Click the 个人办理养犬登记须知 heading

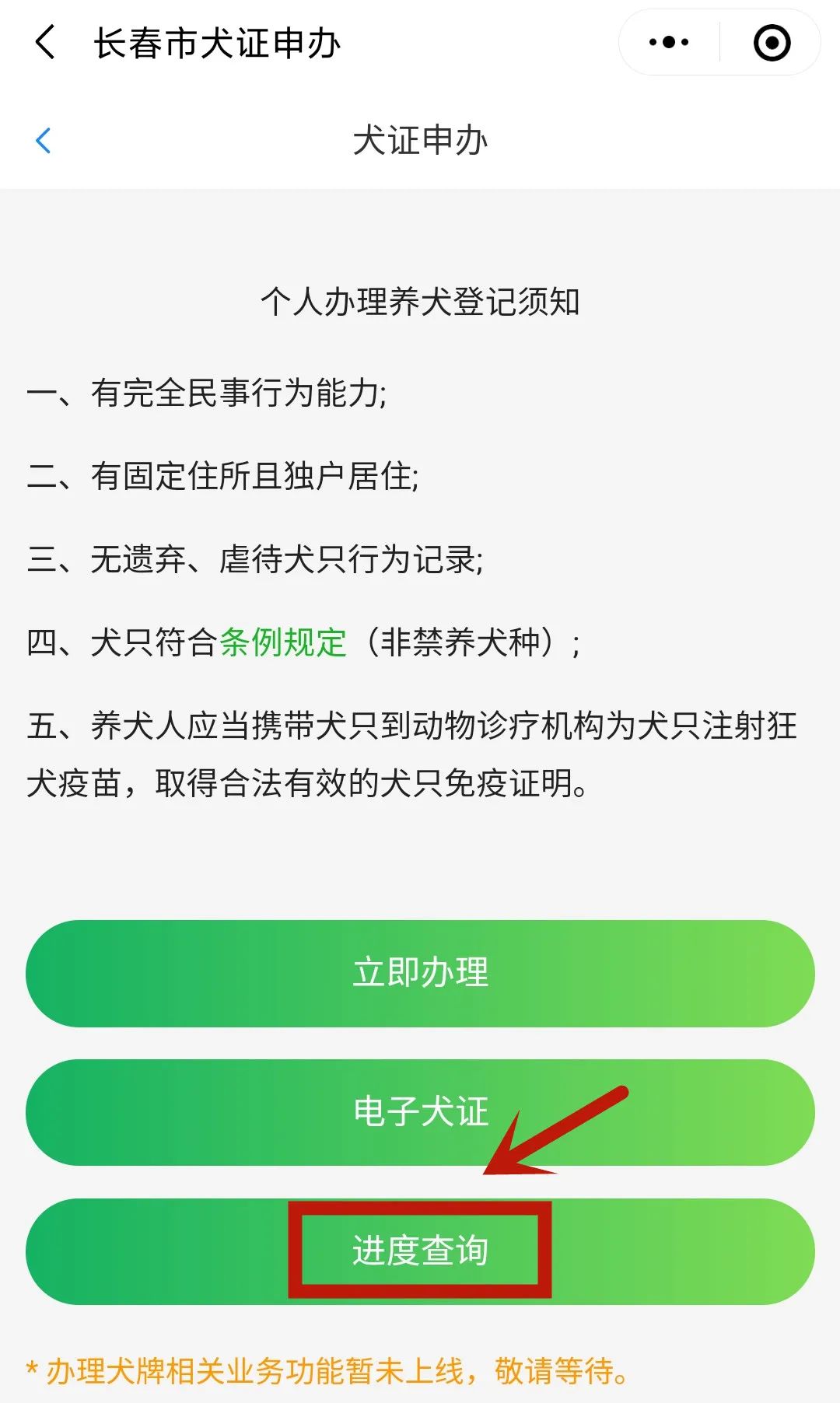[420, 303]
